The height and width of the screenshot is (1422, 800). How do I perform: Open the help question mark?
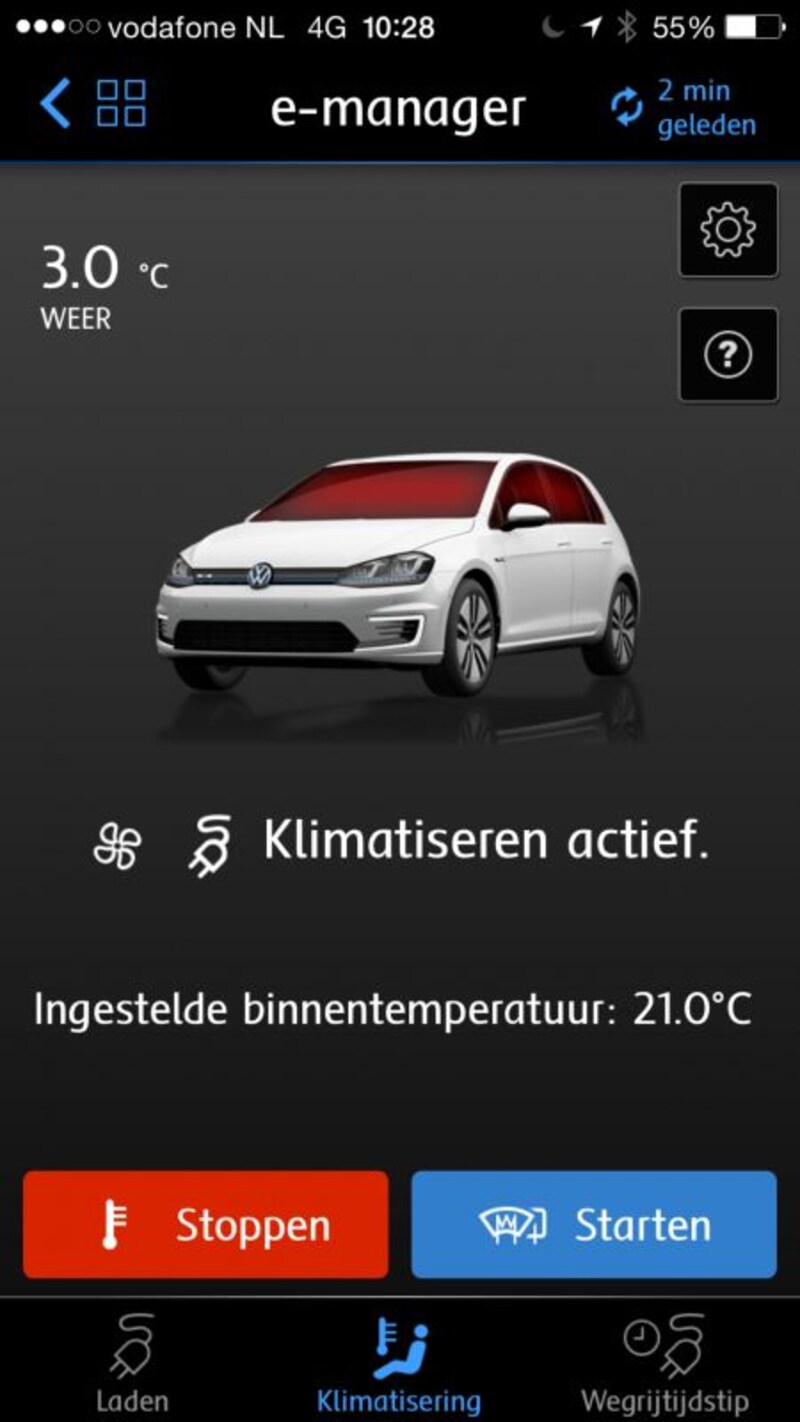pyautogui.click(x=728, y=355)
